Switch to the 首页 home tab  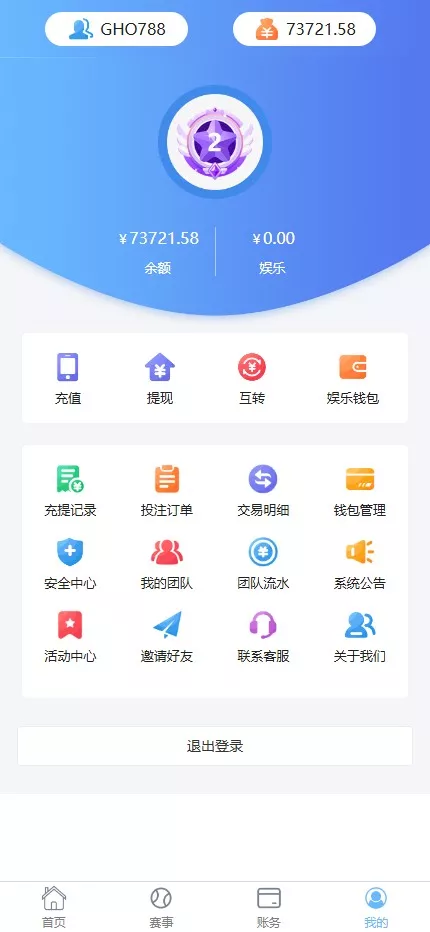[54, 907]
